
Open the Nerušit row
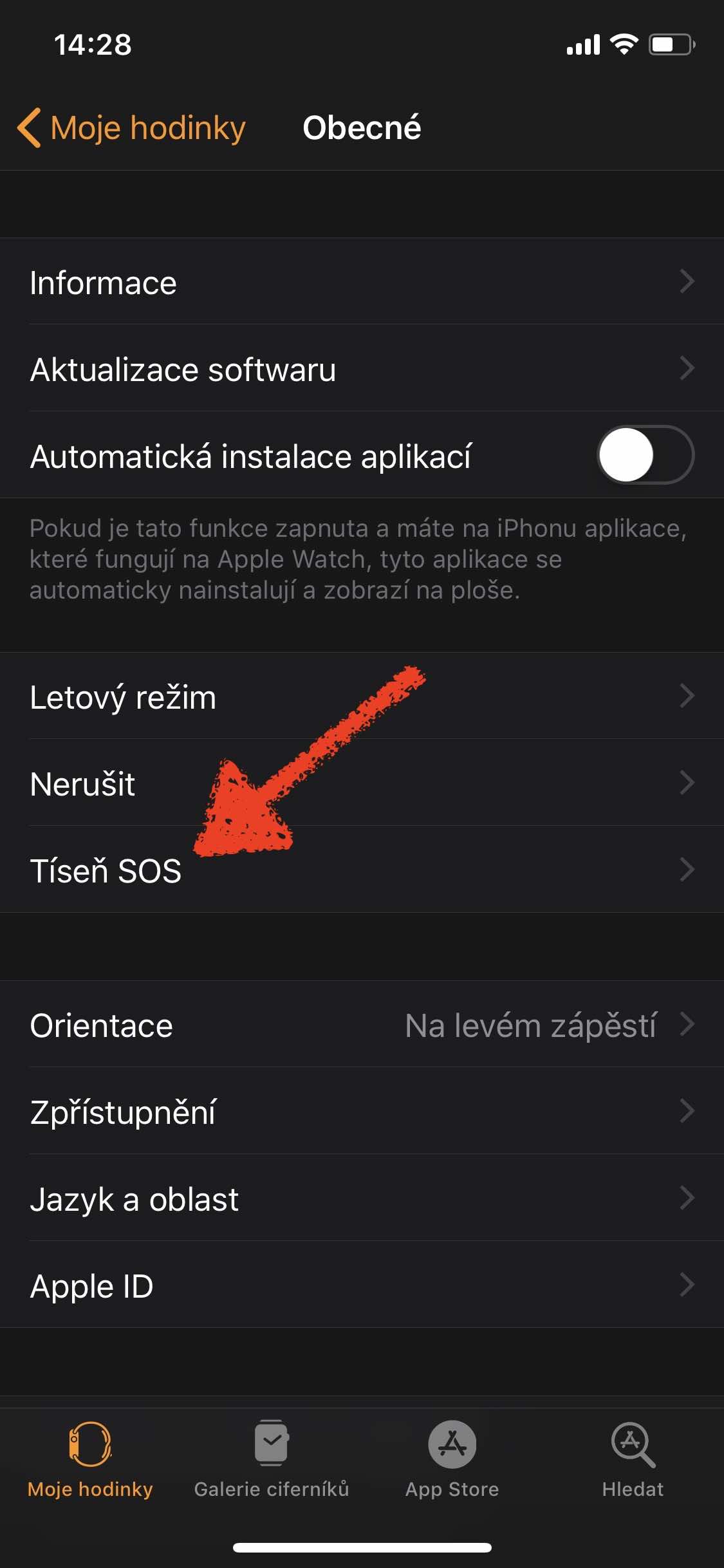[362, 783]
